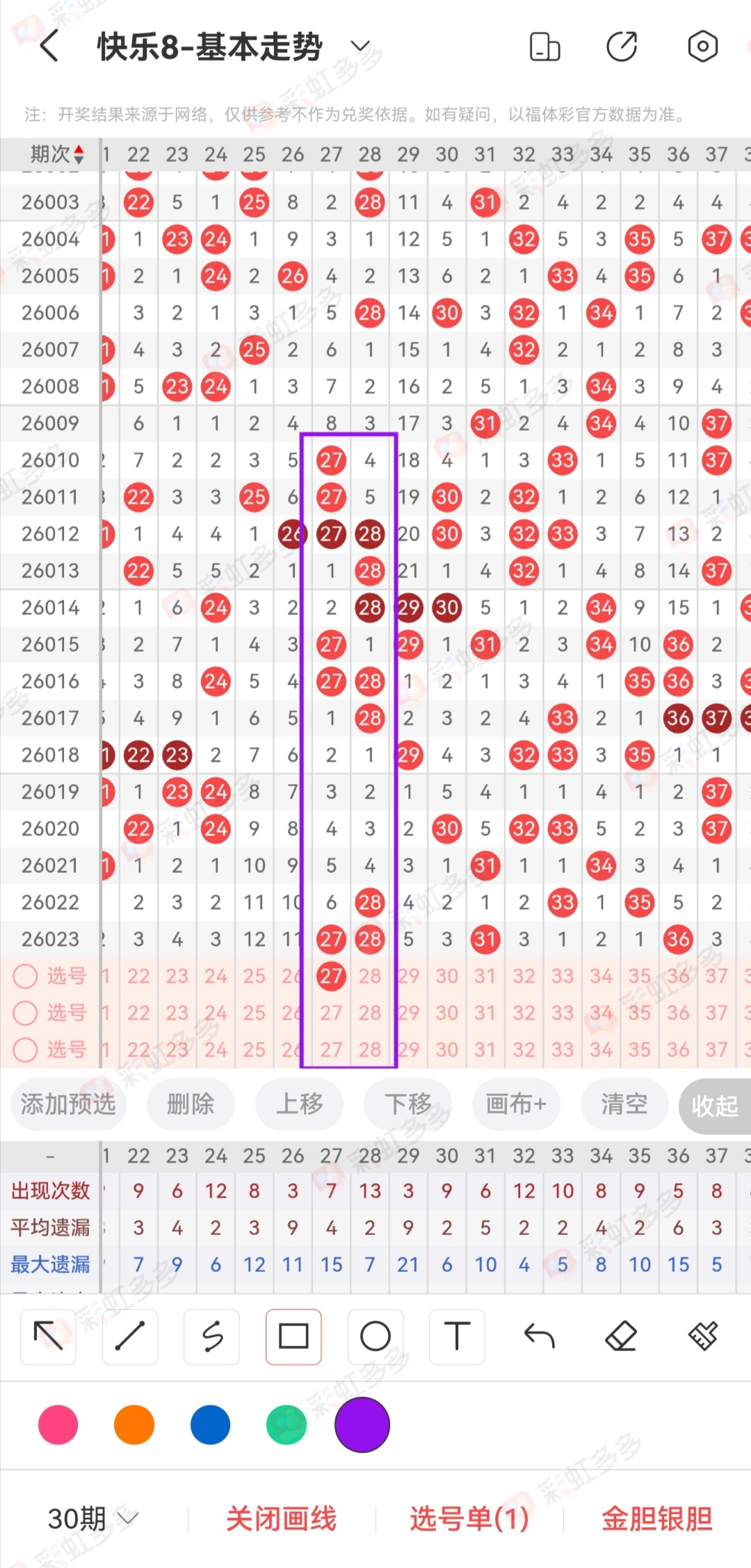
Task: Expand the 快乐8-基本走势 title dropdown
Action: [360, 47]
